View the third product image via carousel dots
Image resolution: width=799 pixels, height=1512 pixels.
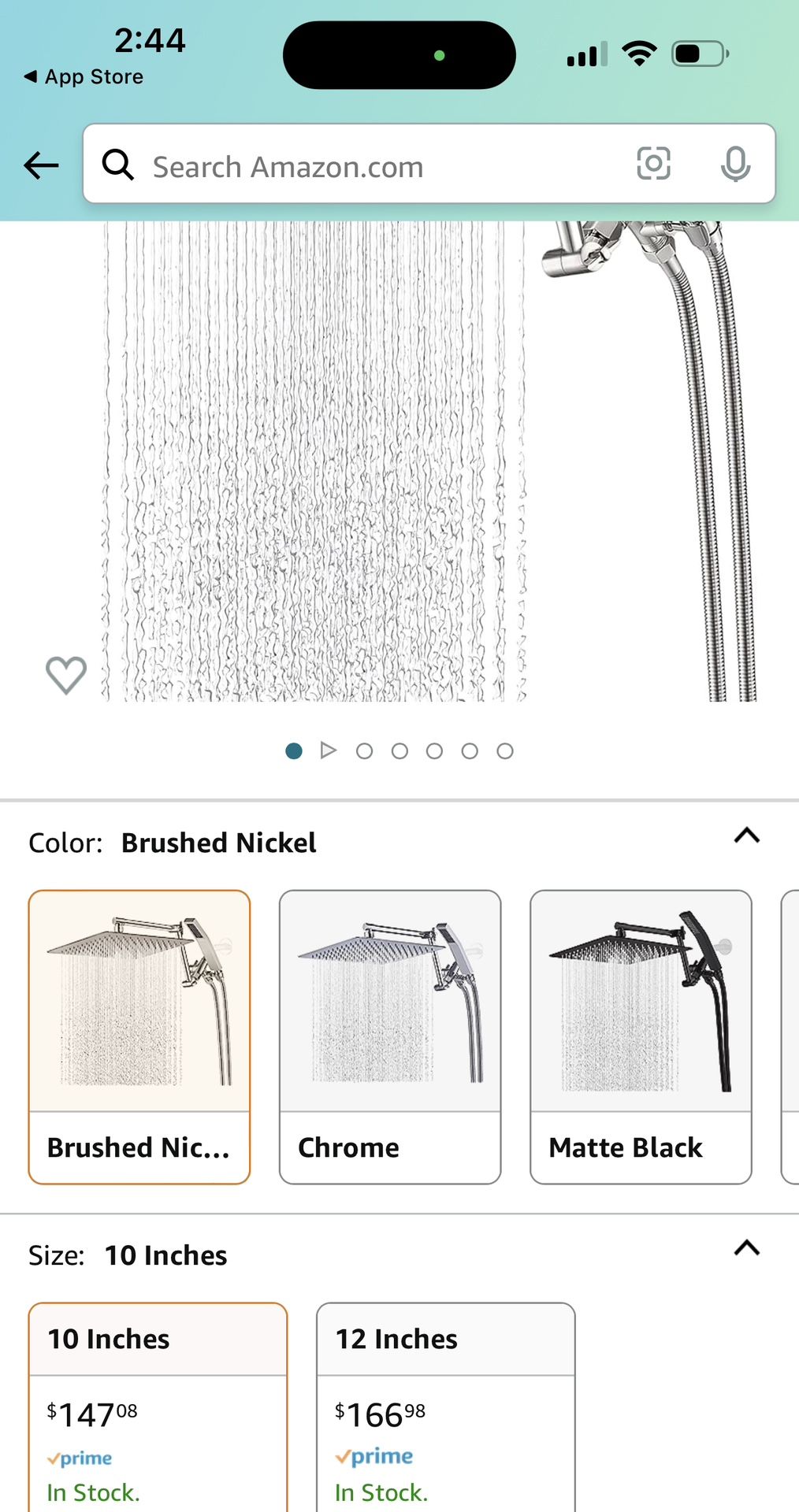point(399,750)
